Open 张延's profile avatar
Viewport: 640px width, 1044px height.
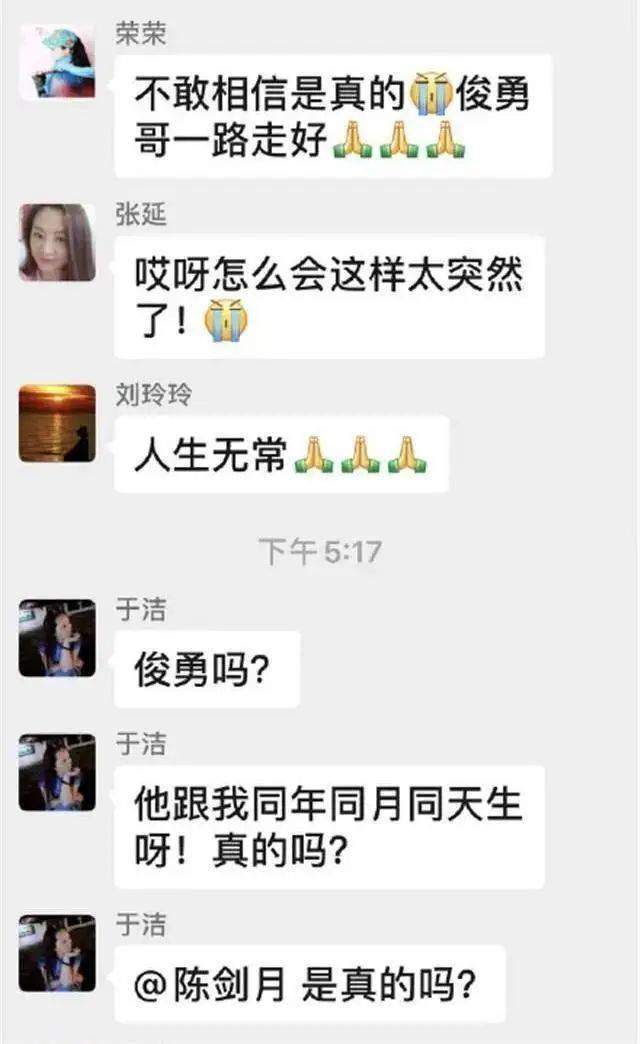(57, 243)
